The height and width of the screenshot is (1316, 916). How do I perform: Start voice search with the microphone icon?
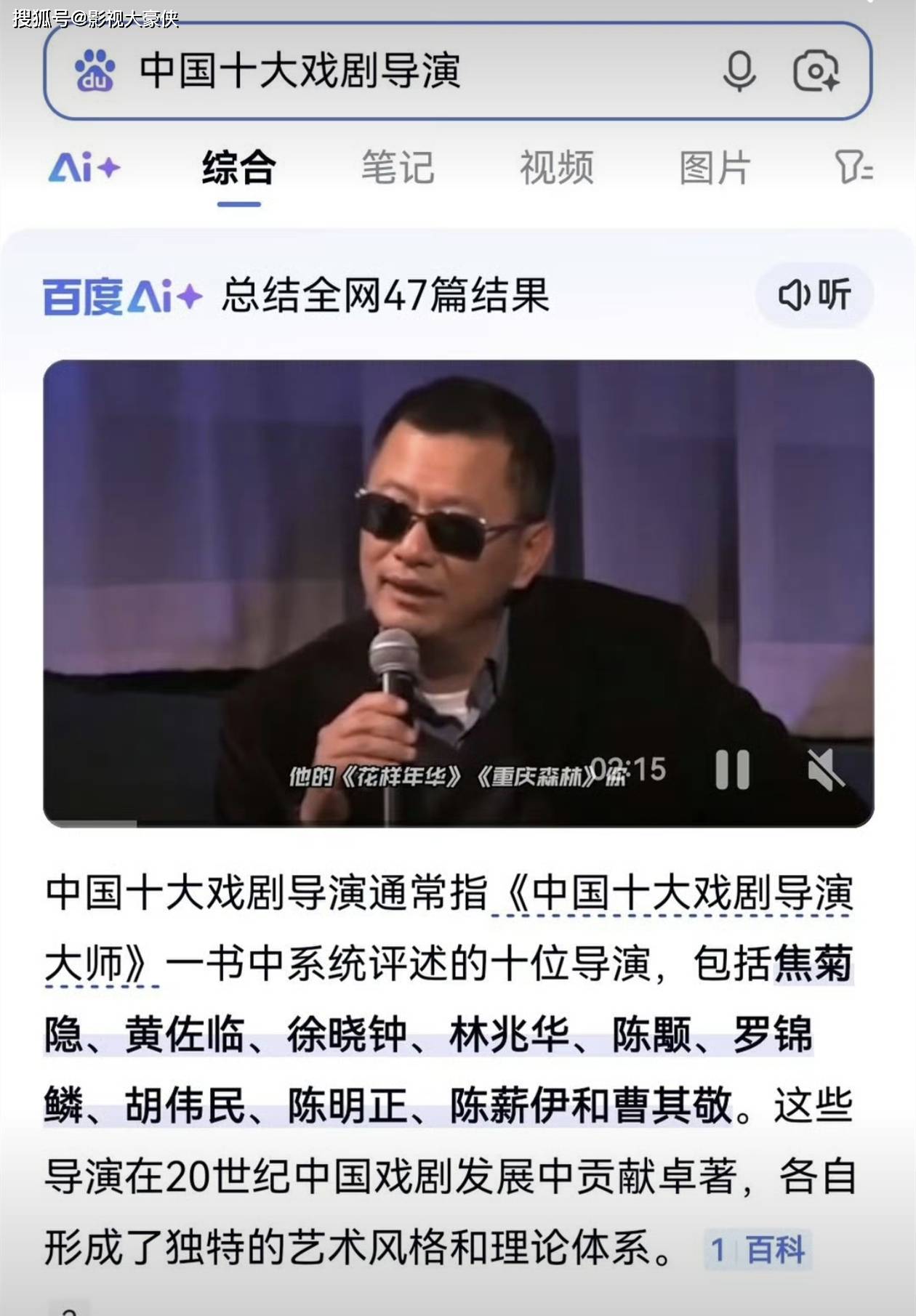739,71
